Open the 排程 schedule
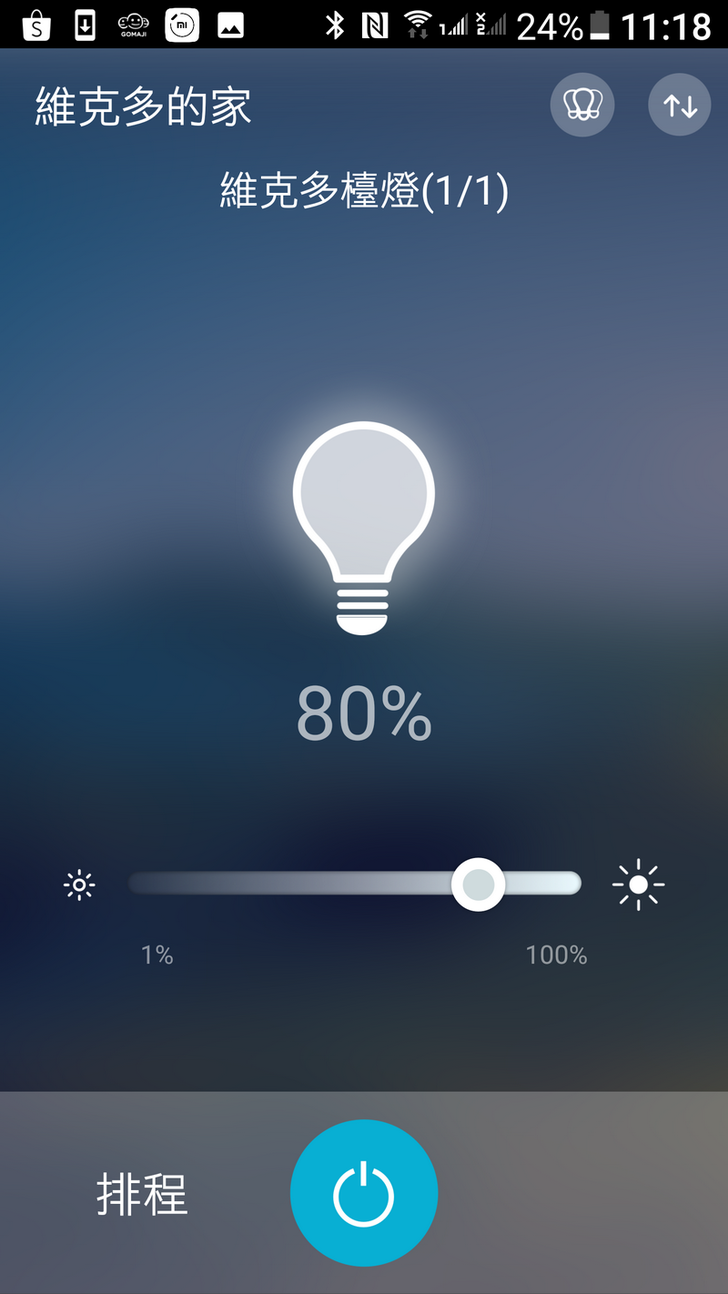This screenshot has height=1294, width=728. tap(142, 1193)
